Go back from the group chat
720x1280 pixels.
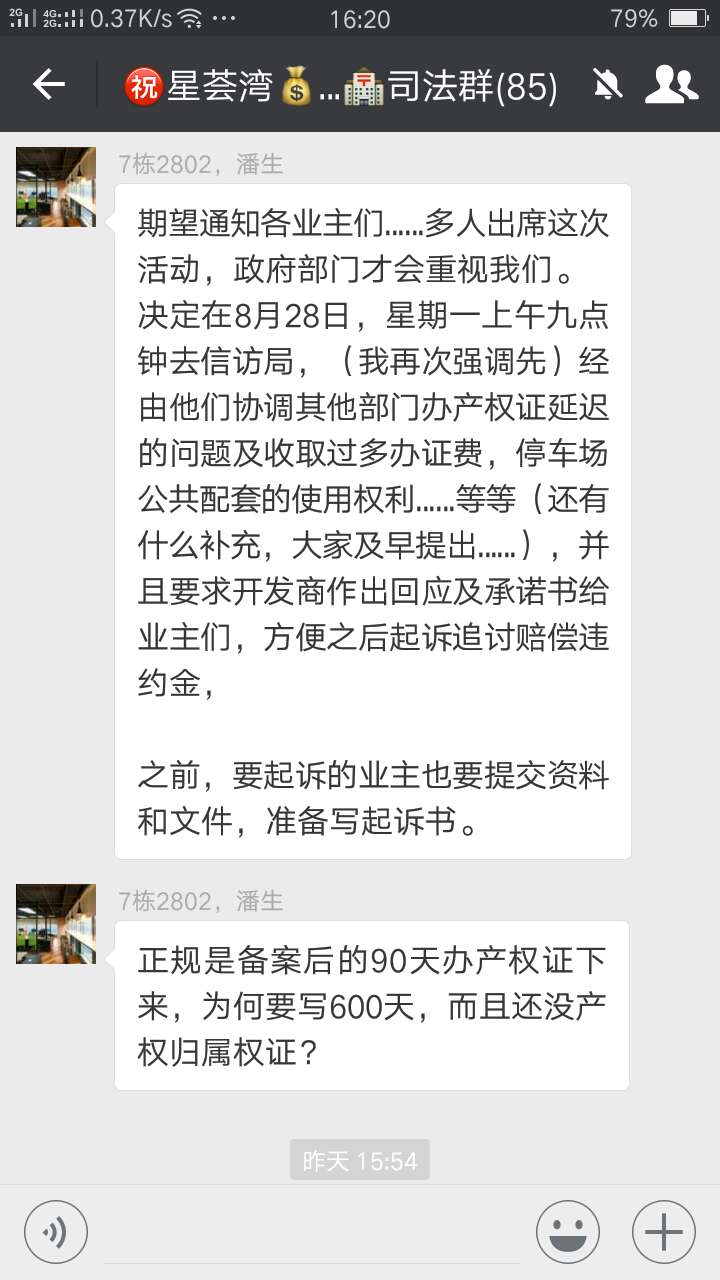coord(48,85)
